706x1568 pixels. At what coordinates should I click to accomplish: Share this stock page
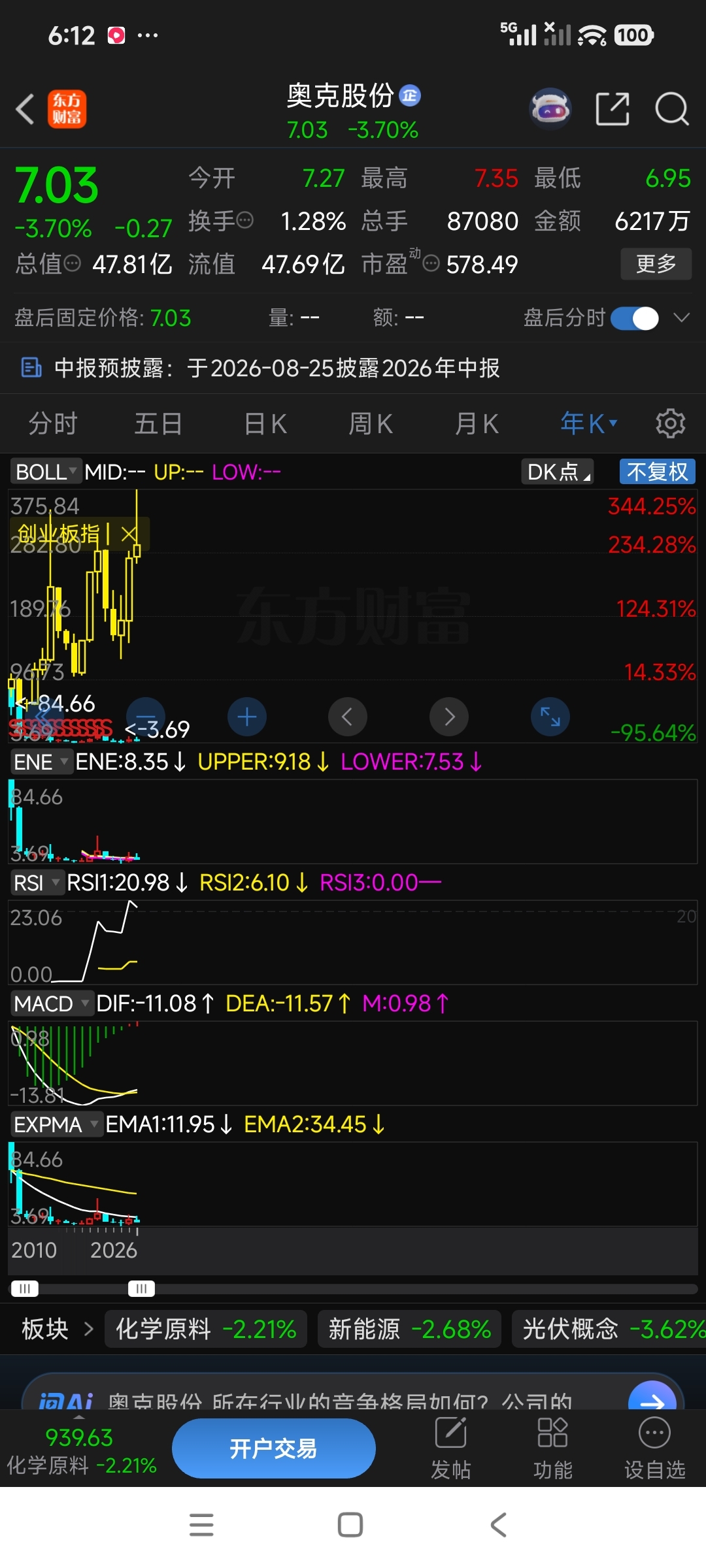click(613, 109)
